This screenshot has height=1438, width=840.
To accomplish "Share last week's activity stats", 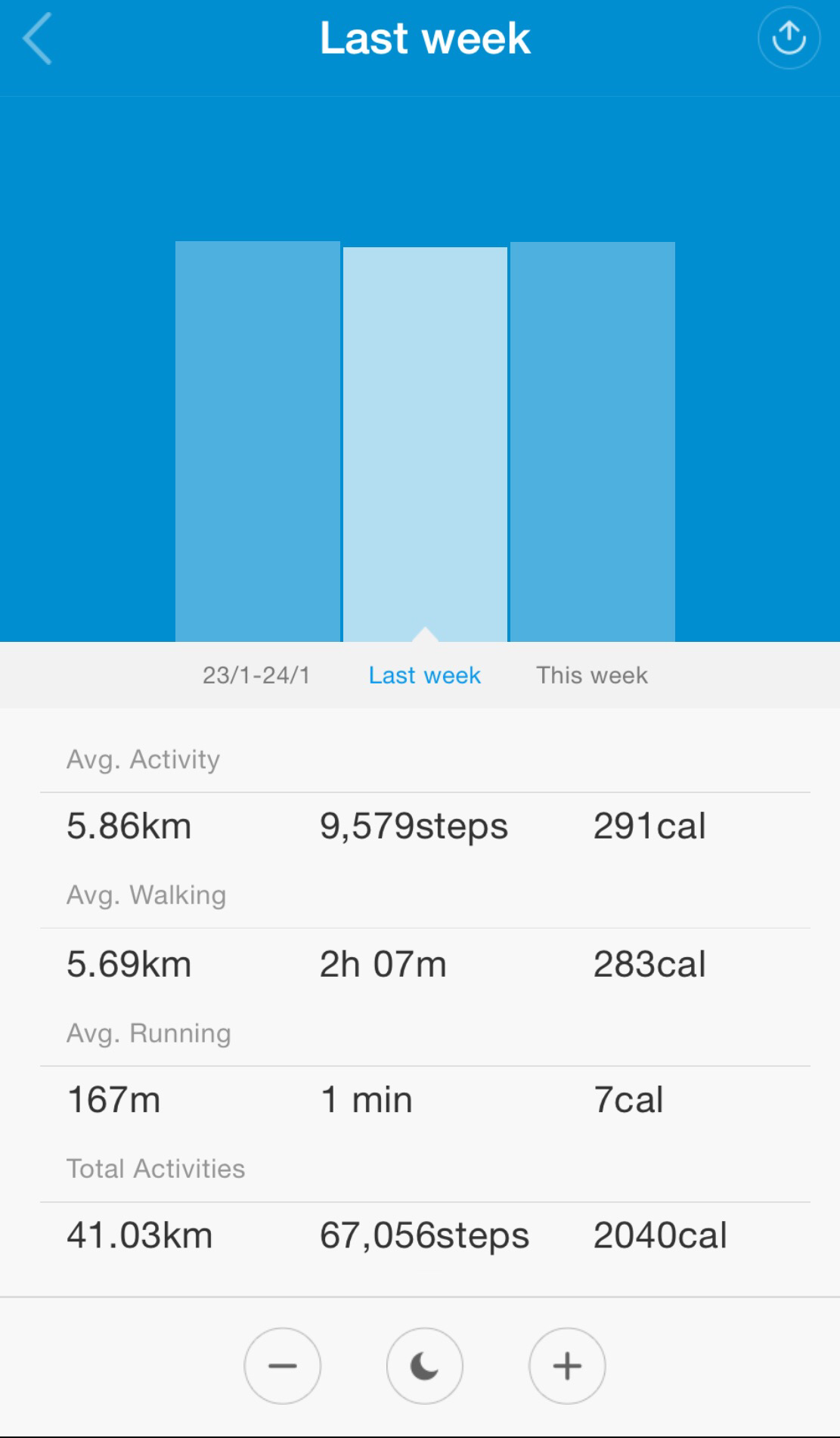I will pyautogui.click(x=789, y=38).
